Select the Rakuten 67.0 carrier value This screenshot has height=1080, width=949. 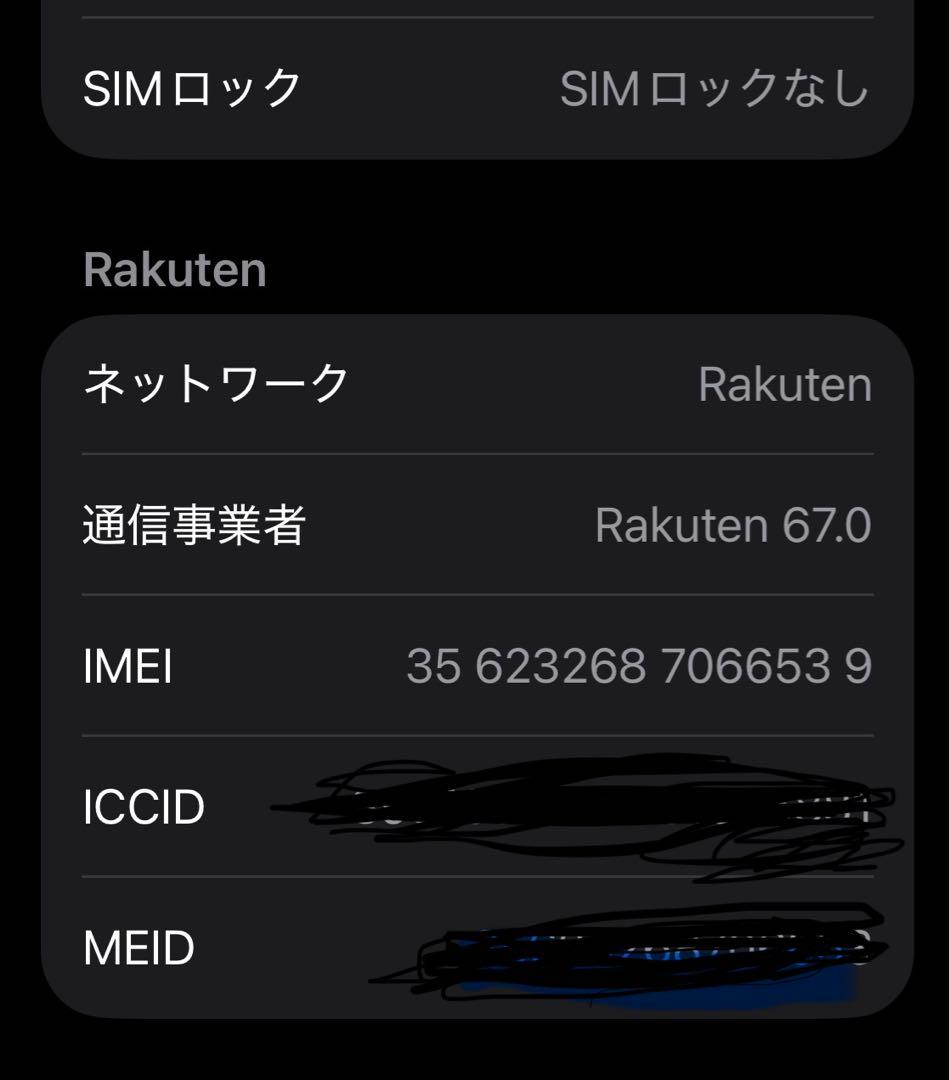coord(733,524)
